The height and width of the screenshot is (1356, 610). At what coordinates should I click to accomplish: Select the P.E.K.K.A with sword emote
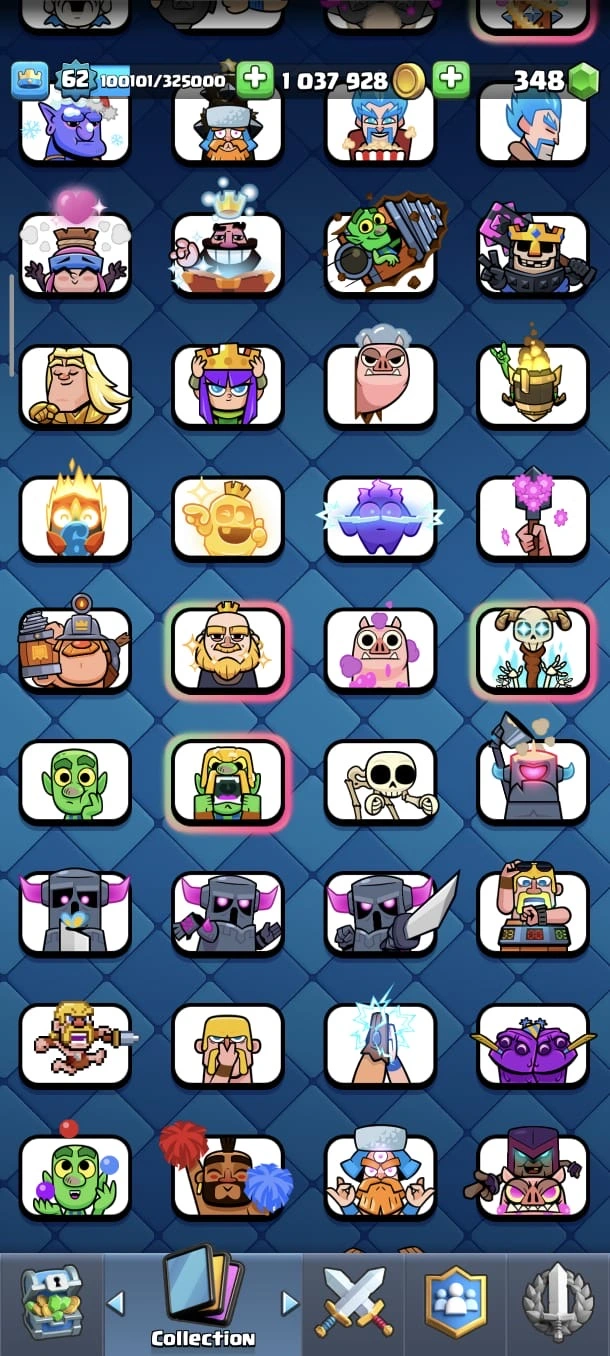pyautogui.click(x=381, y=913)
